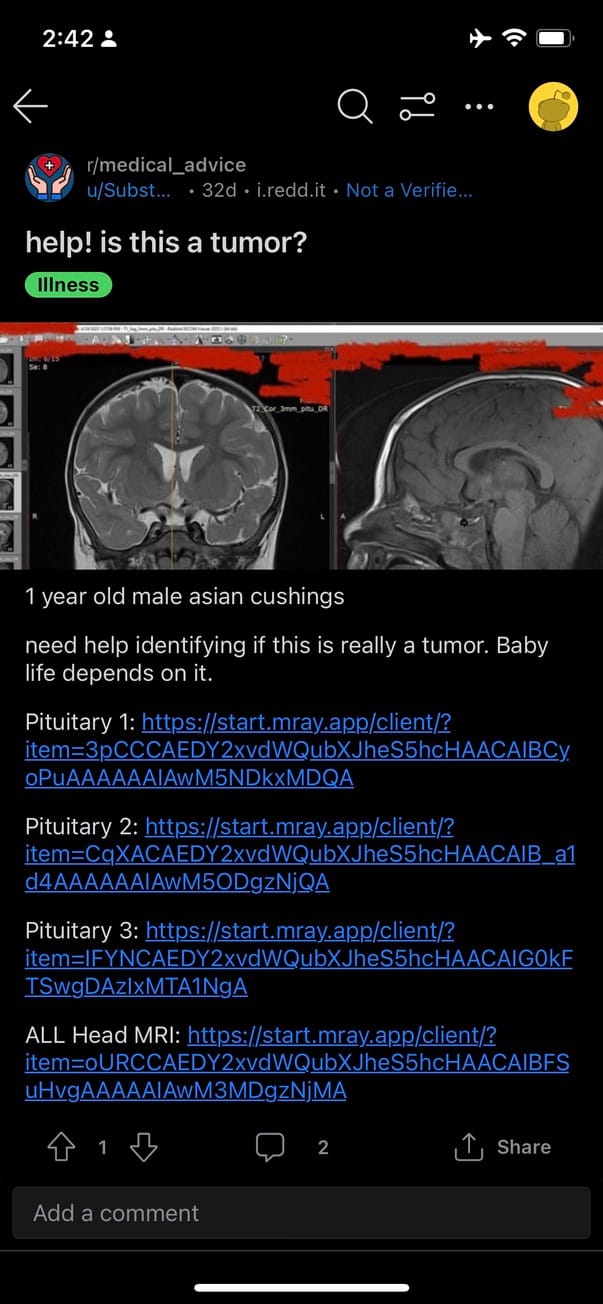This screenshot has width=603, height=1304.
Task: Visit the r/medical_advice community
Action: pos(166,165)
